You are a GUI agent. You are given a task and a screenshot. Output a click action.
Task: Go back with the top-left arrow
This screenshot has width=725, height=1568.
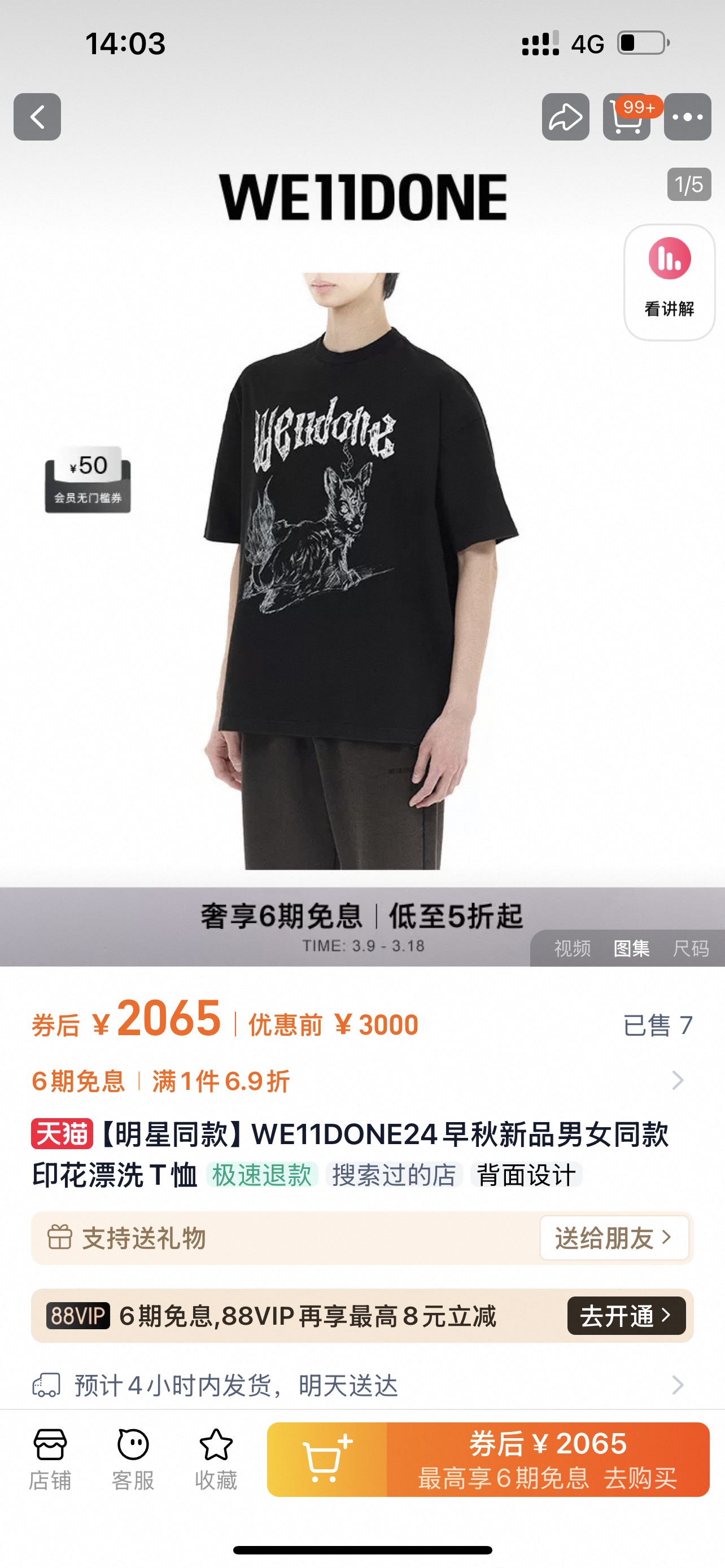click(37, 117)
